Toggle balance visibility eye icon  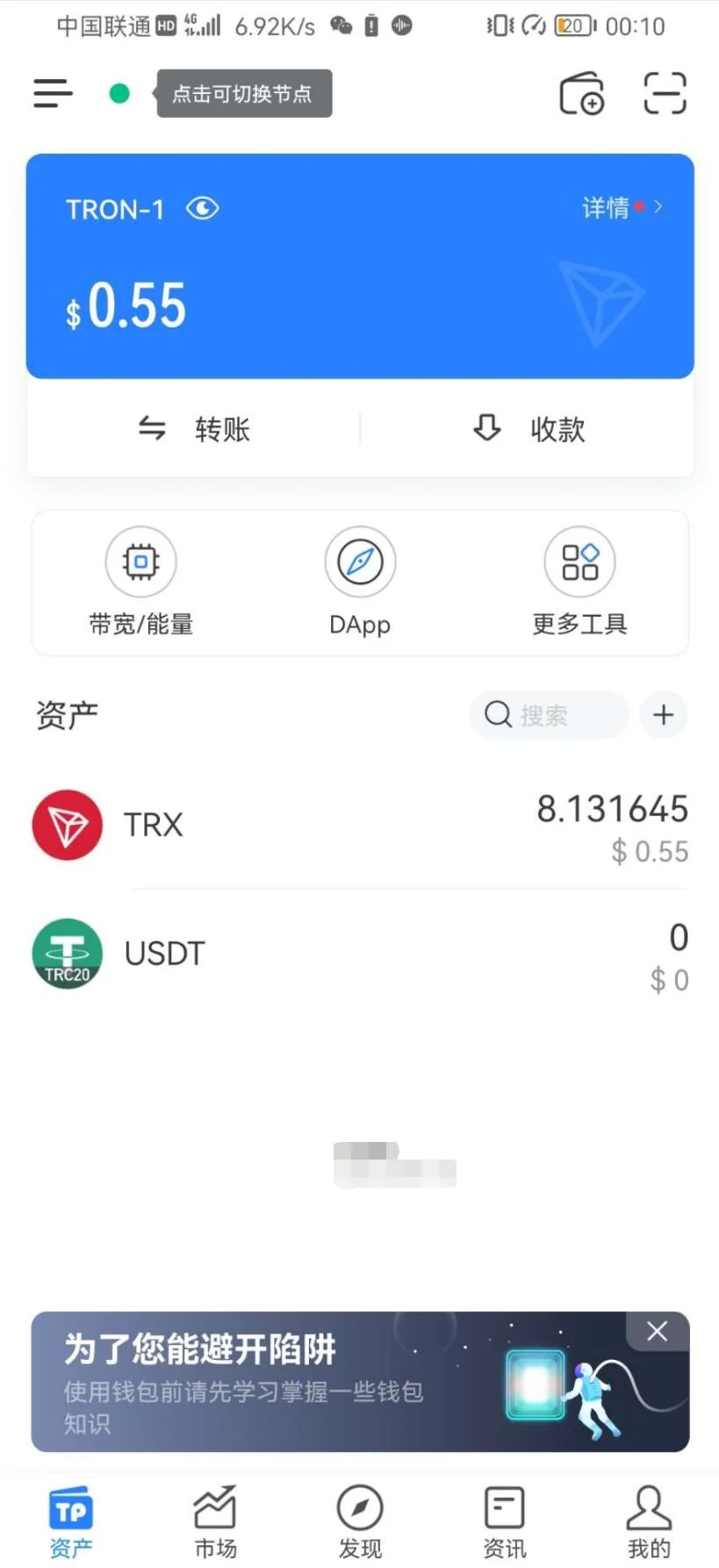(x=203, y=209)
